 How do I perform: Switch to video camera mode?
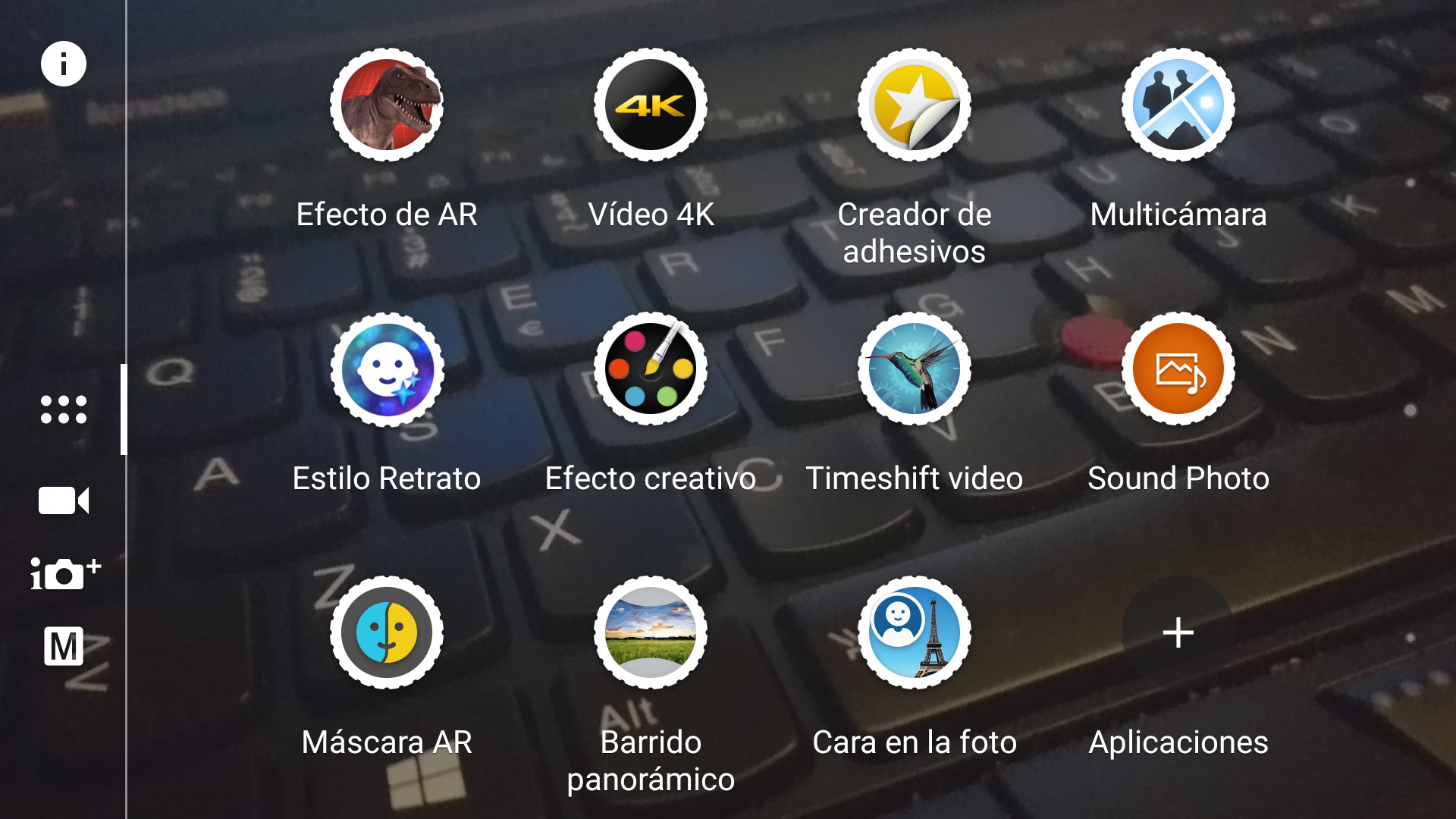pos(64,500)
